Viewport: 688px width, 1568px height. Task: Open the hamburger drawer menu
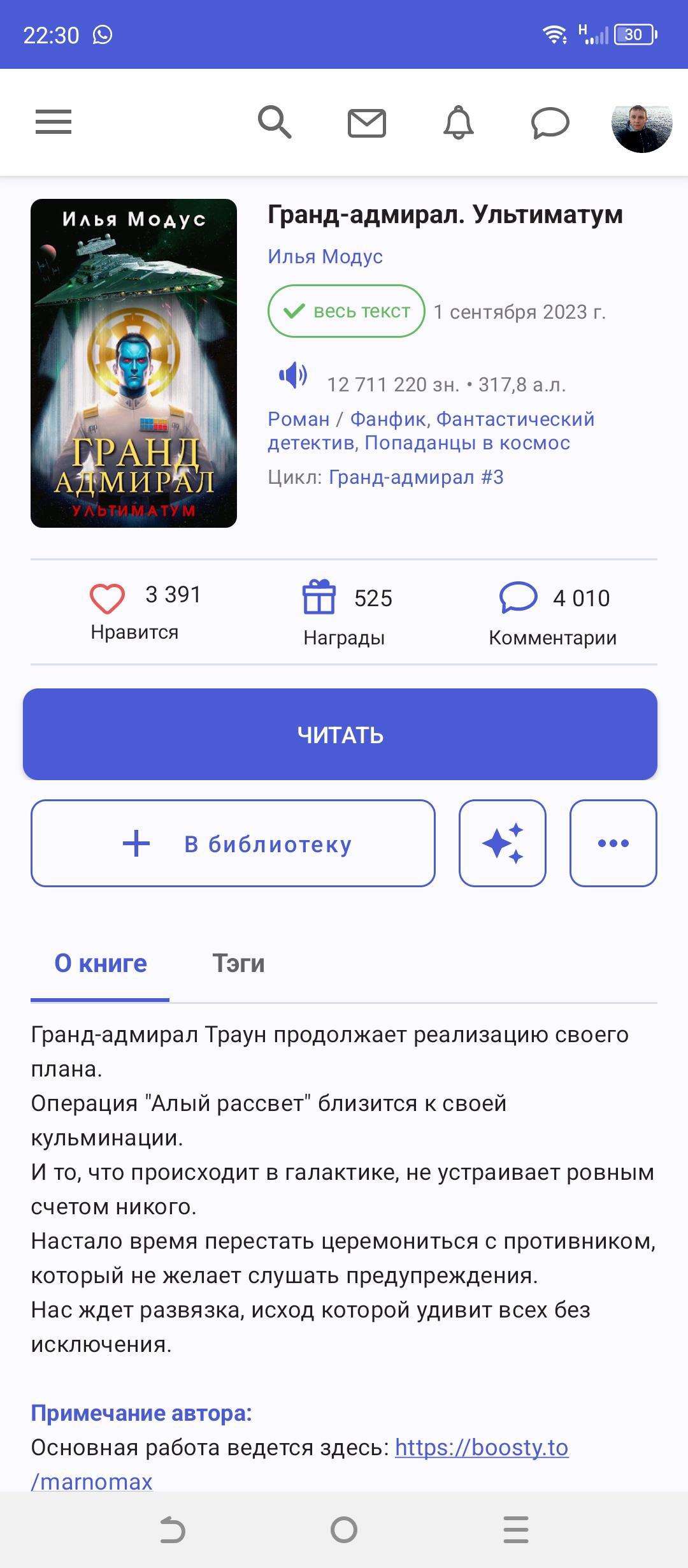(54, 122)
